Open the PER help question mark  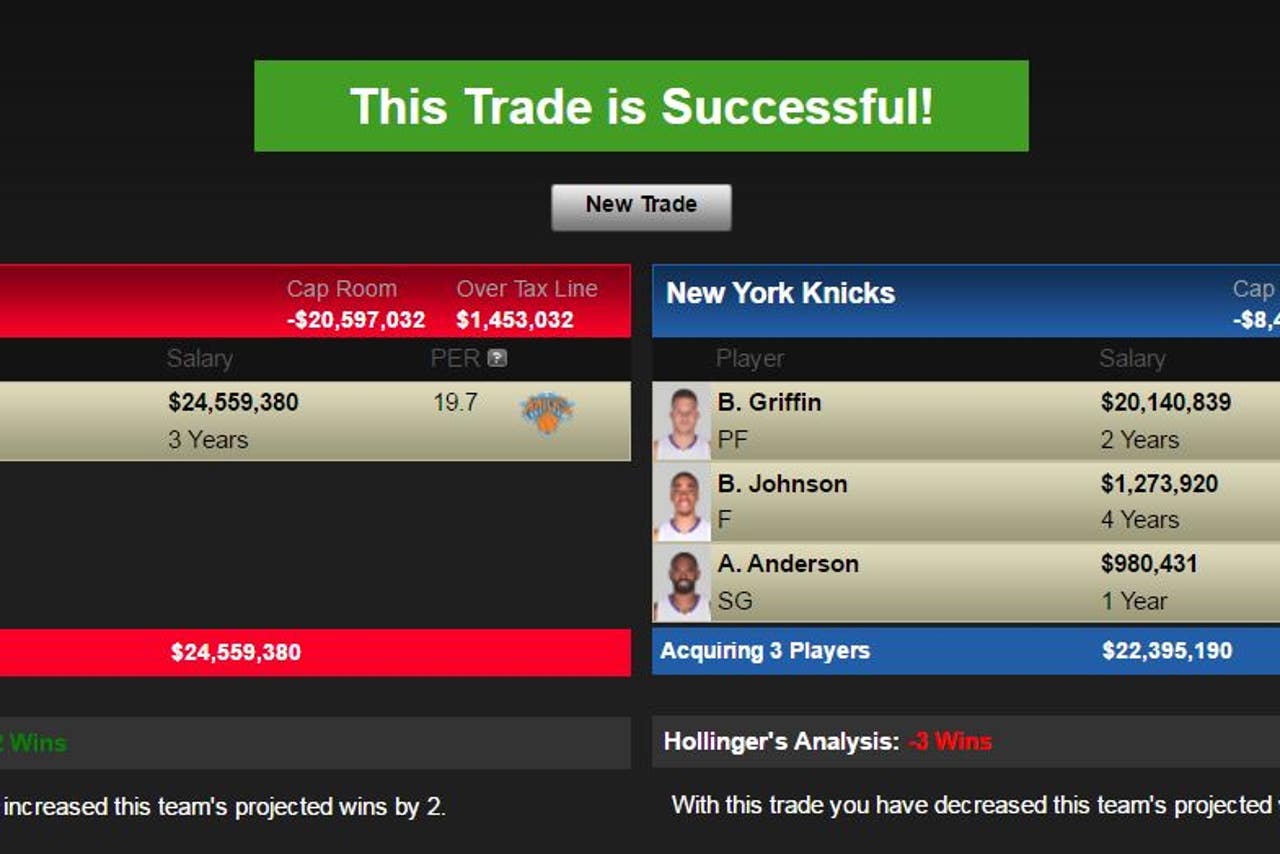(x=497, y=358)
